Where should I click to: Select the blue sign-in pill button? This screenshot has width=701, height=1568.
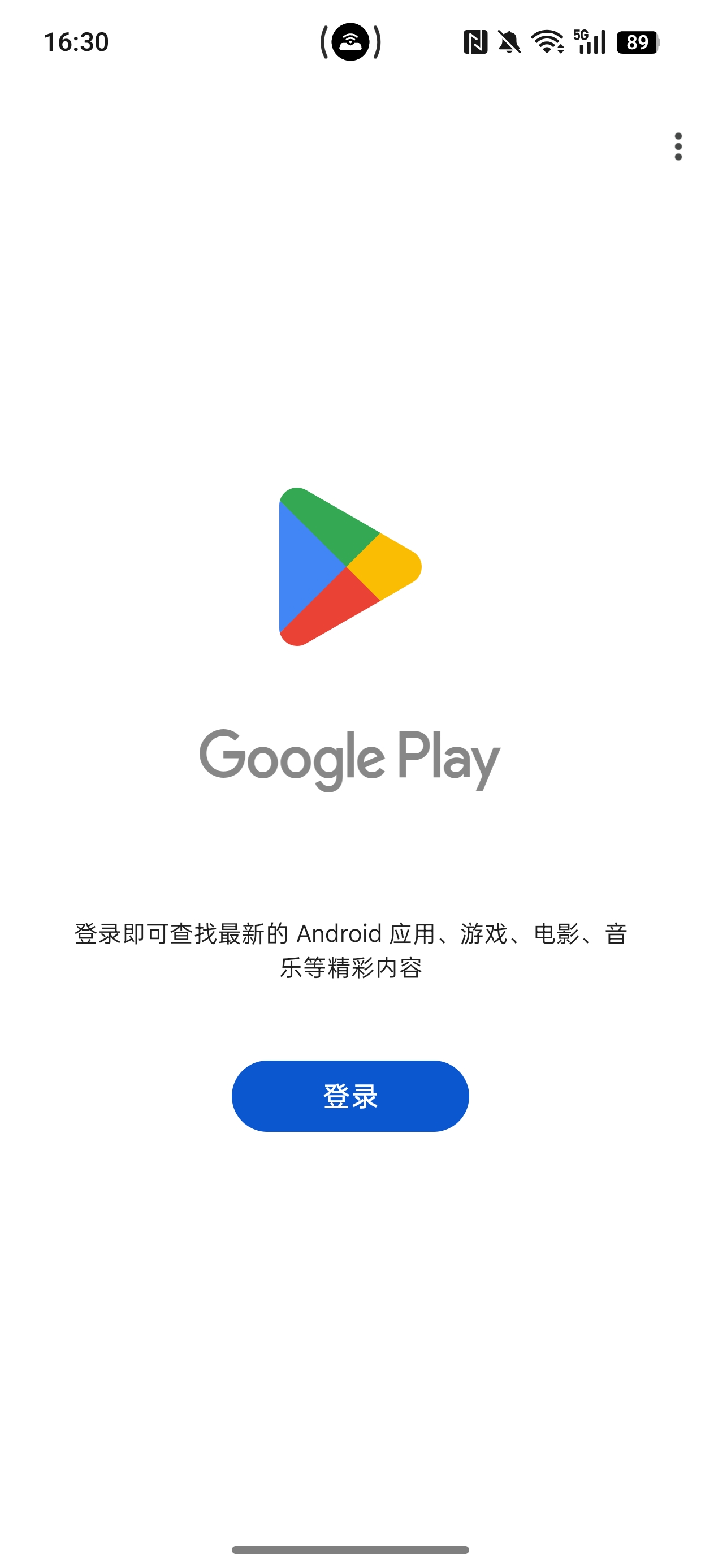pos(350,1095)
